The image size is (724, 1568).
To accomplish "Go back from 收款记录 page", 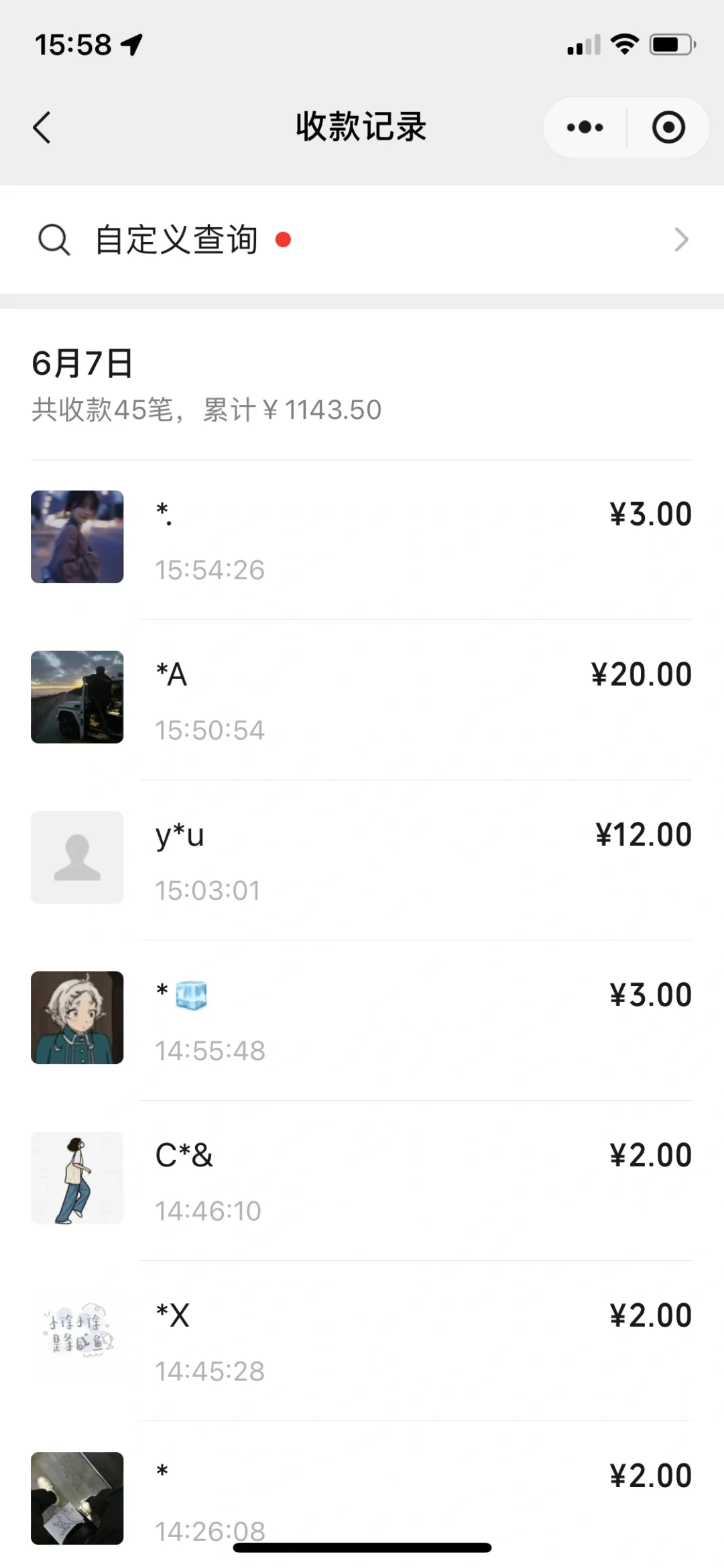I will pos(42,127).
